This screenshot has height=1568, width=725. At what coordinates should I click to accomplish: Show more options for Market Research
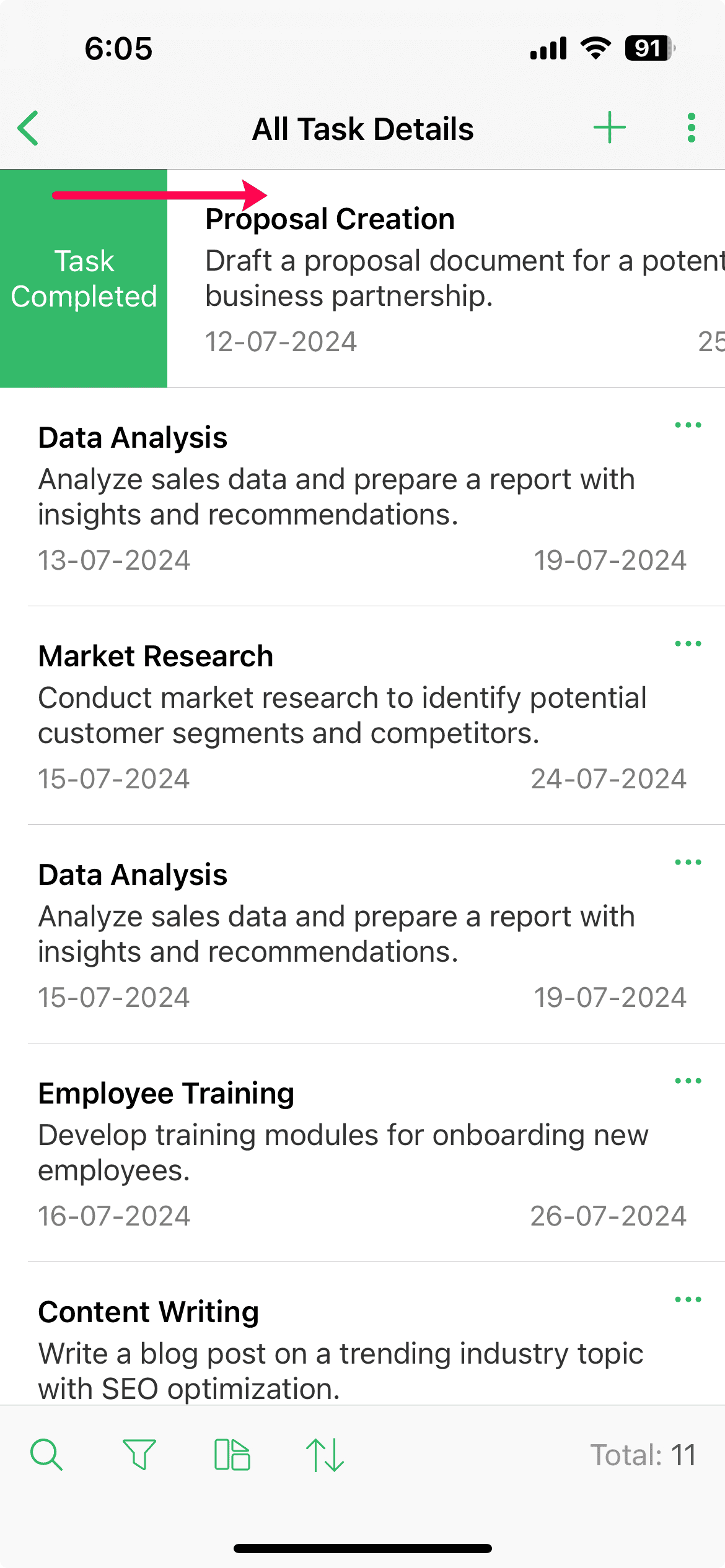point(688,644)
